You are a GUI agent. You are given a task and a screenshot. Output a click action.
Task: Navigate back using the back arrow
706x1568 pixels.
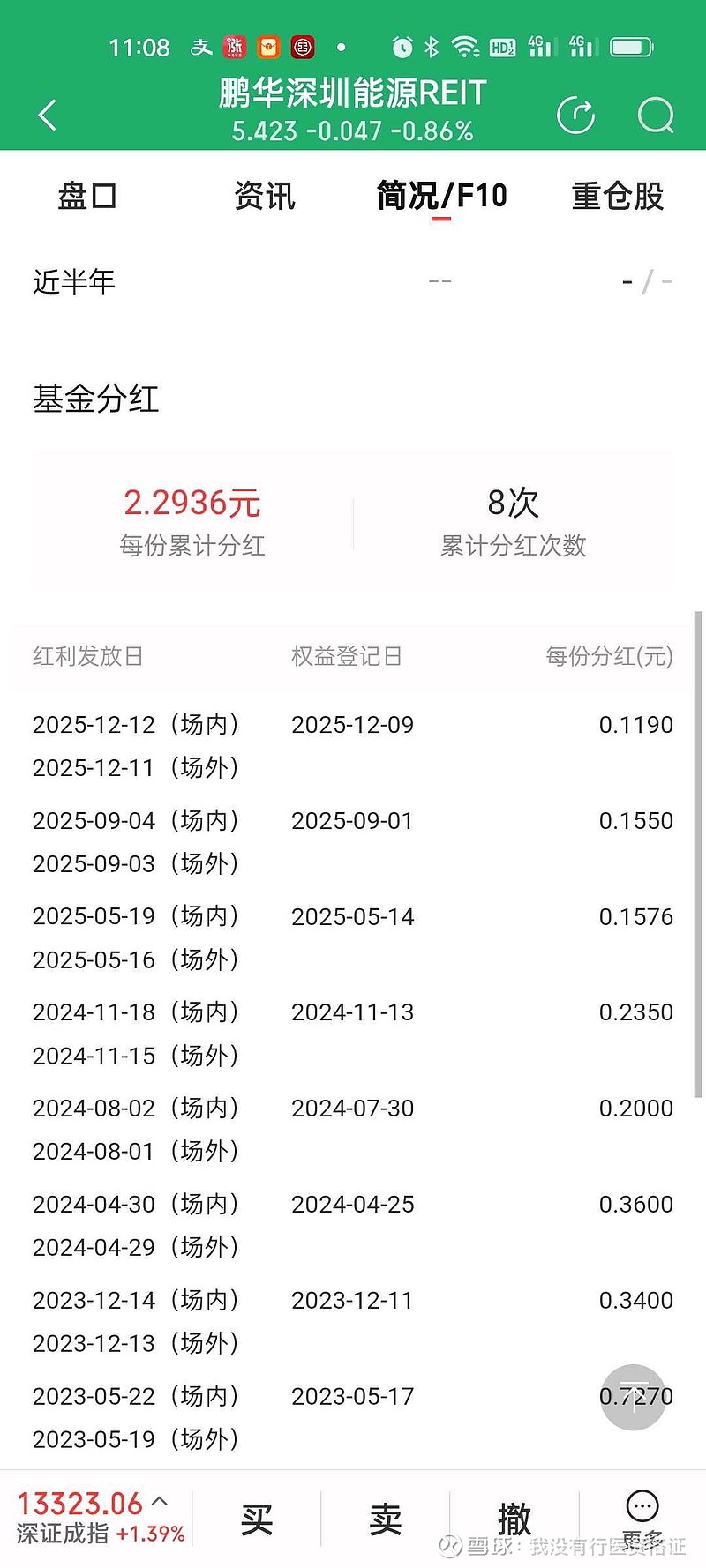46,115
